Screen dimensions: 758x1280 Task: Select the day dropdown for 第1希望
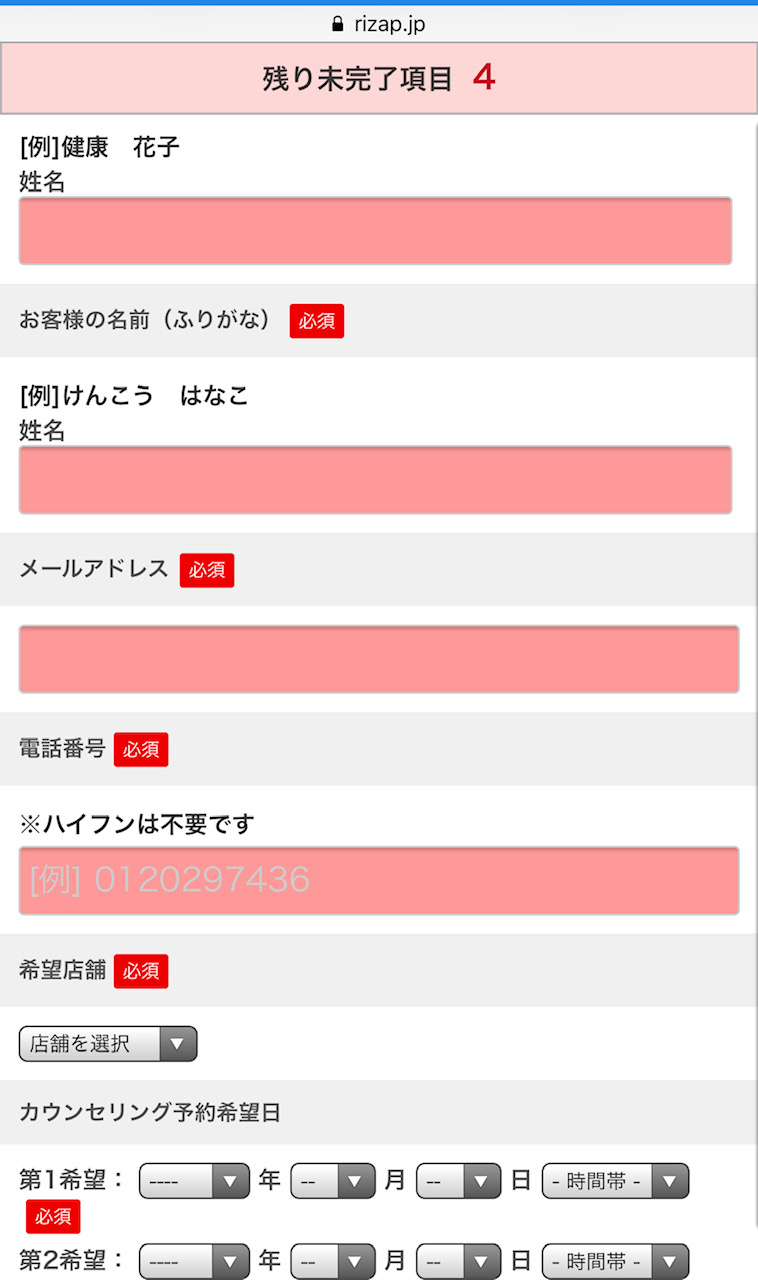[458, 1181]
